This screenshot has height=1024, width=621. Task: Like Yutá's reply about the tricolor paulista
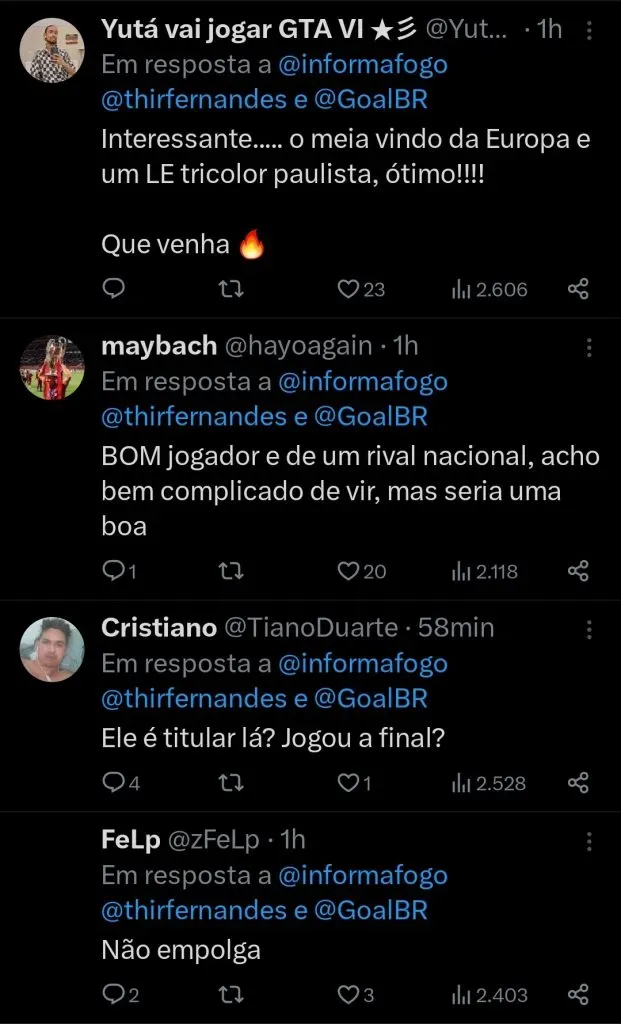[x=348, y=289]
